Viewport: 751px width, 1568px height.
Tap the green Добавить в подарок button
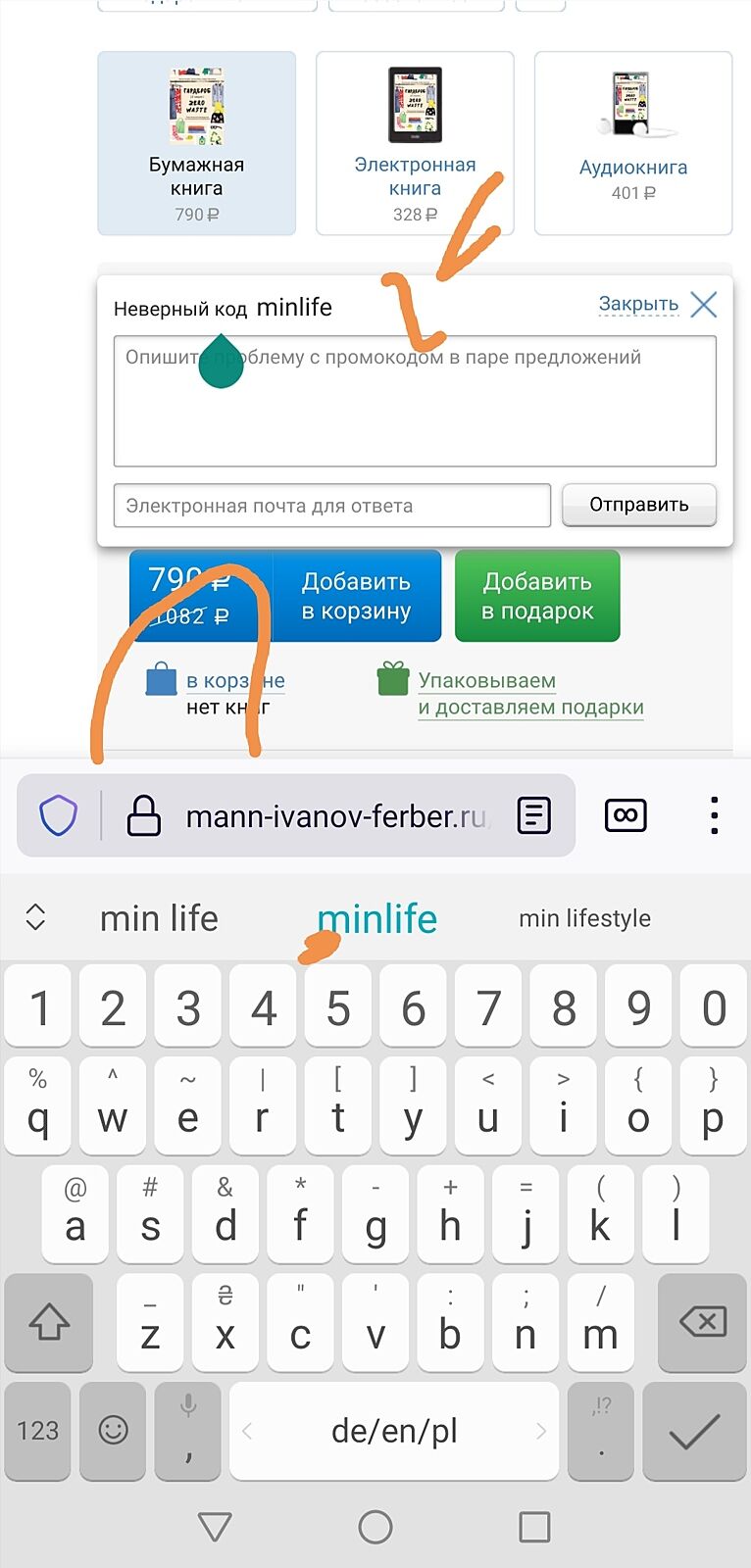coord(537,596)
